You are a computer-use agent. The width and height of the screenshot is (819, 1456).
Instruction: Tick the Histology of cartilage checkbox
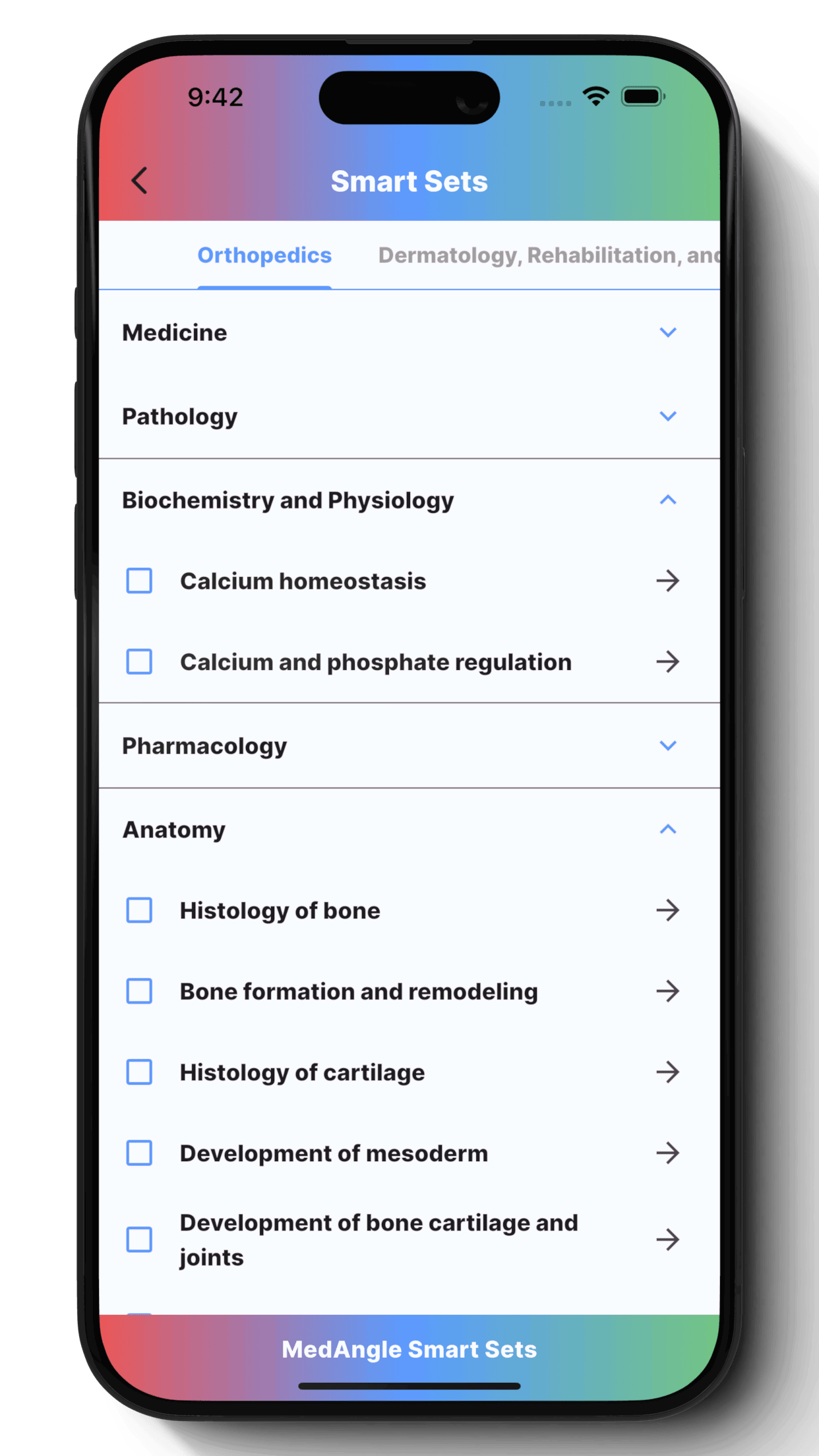coord(139,1072)
